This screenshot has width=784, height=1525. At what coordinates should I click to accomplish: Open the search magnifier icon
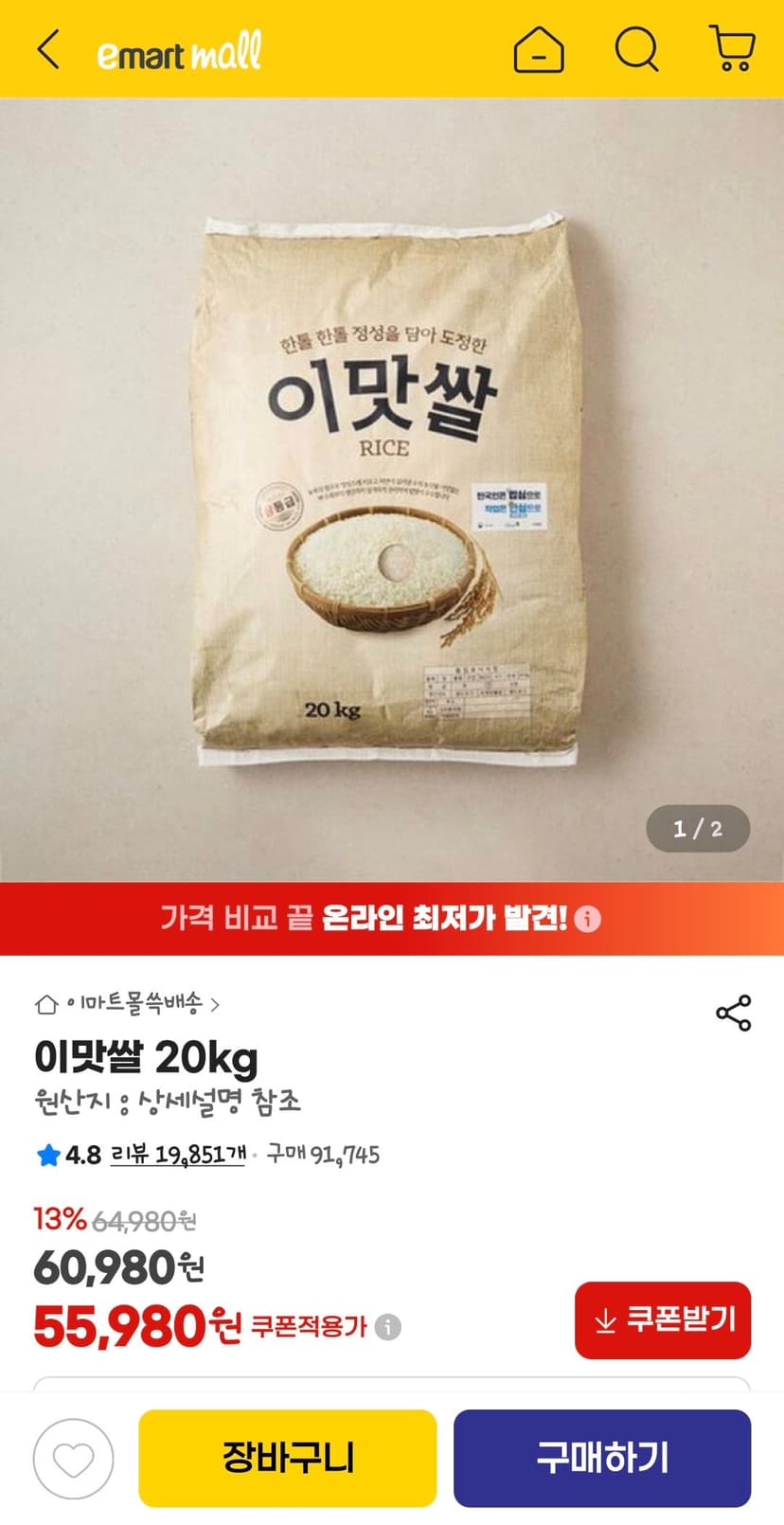637,48
